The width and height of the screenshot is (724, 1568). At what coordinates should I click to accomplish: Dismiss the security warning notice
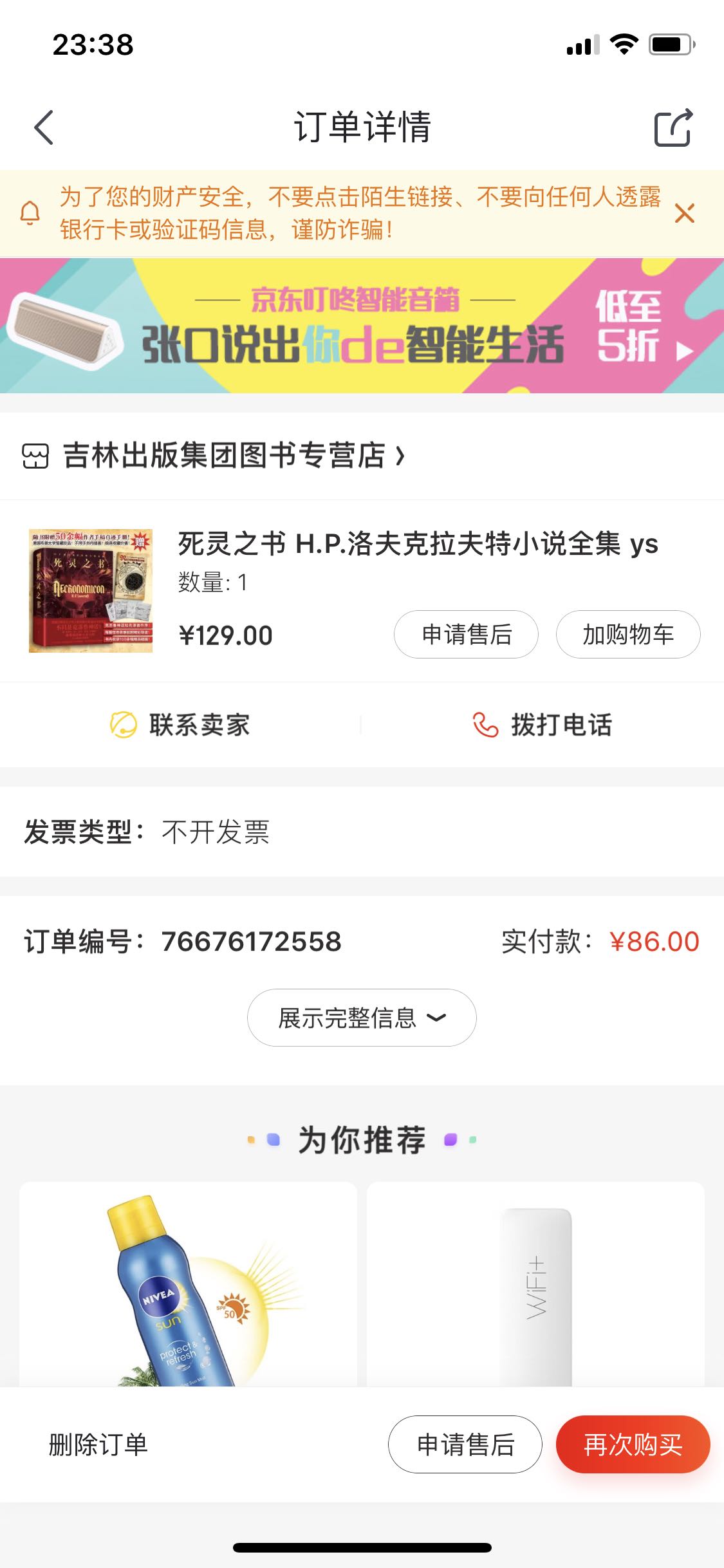tap(684, 213)
